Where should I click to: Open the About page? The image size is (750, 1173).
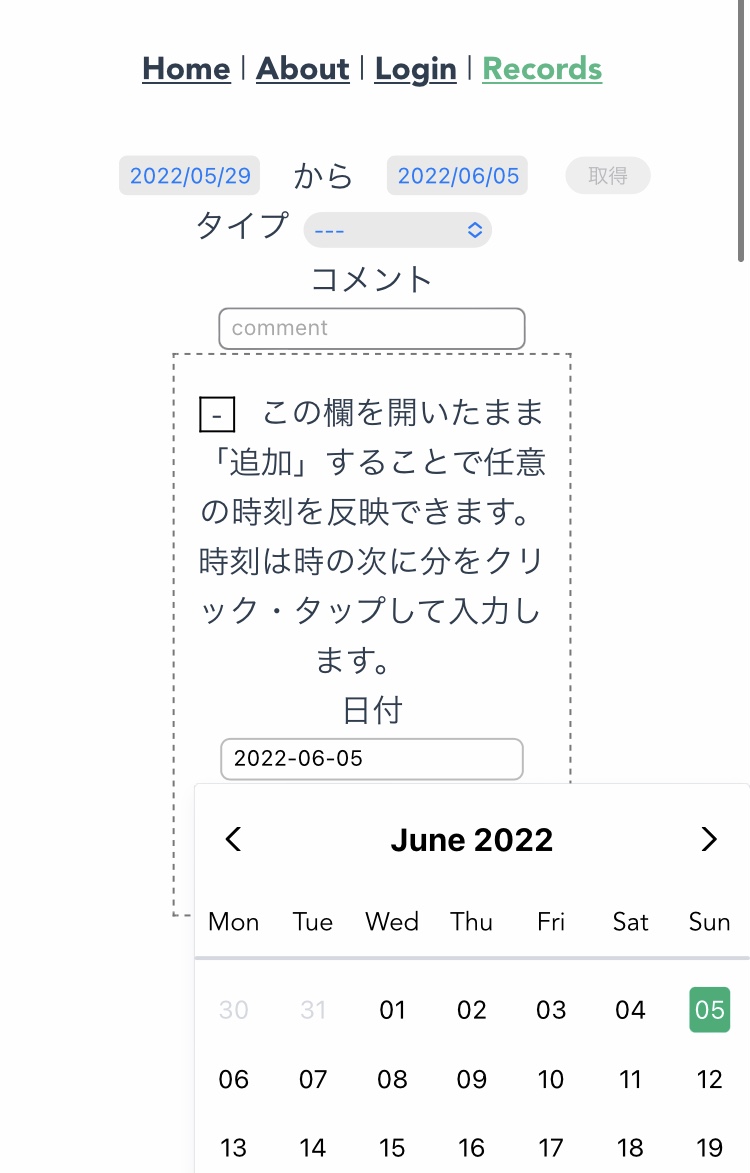coord(302,69)
